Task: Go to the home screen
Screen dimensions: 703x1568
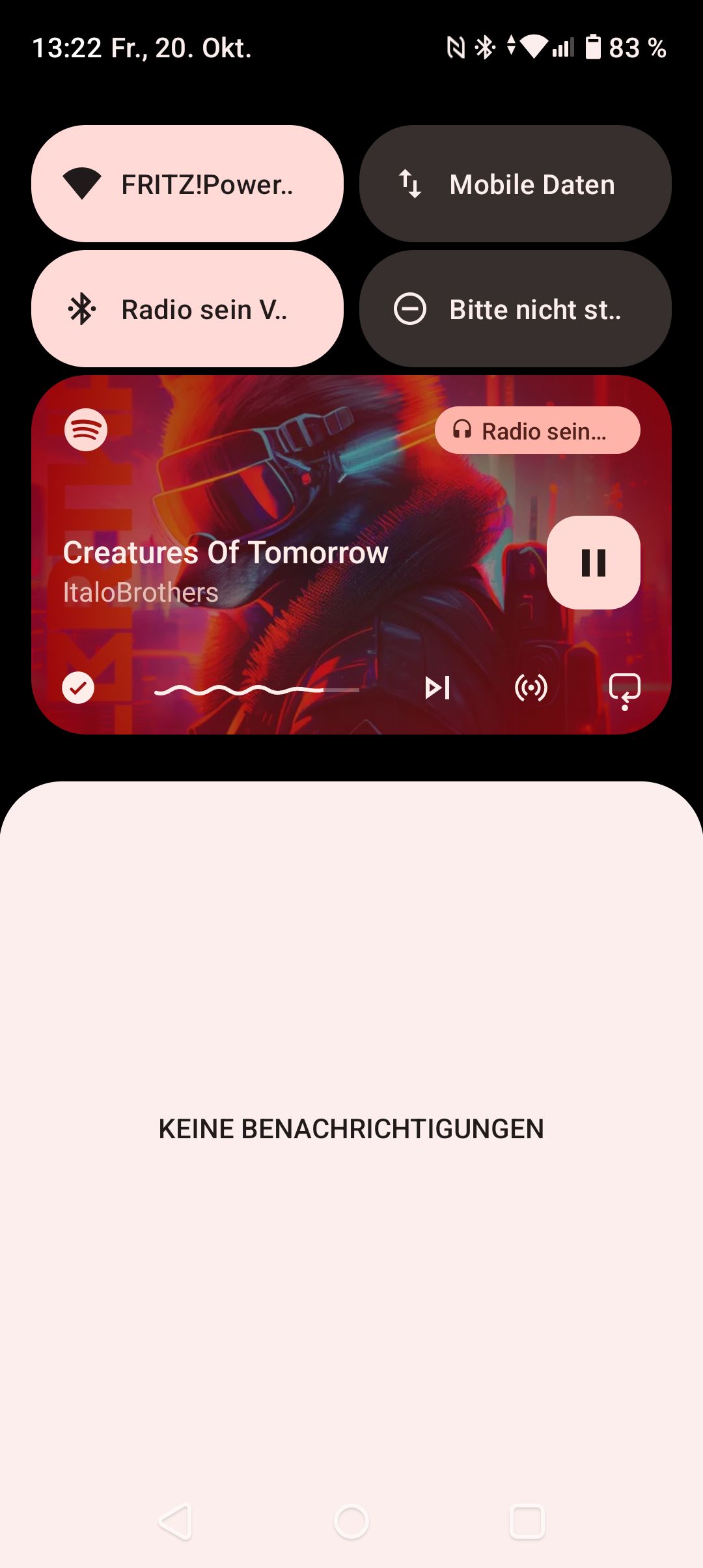Action: [x=351, y=1522]
